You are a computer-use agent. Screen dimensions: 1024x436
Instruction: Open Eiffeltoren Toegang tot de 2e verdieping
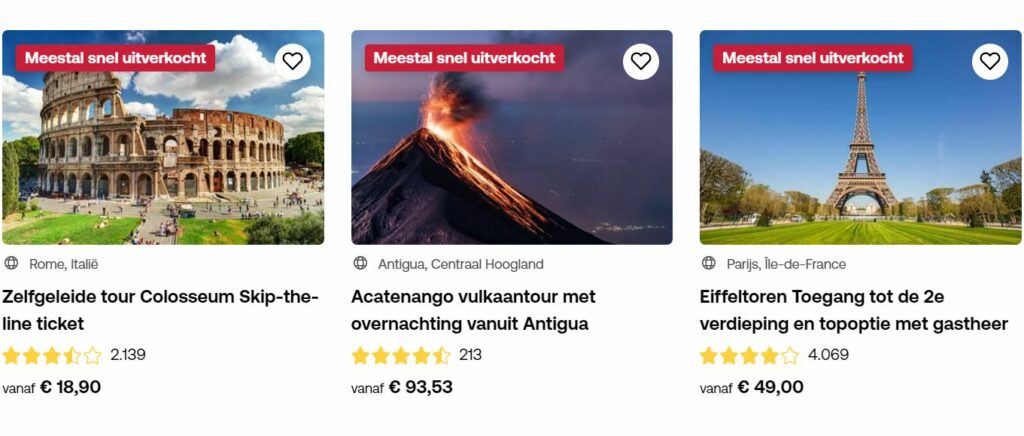point(853,310)
